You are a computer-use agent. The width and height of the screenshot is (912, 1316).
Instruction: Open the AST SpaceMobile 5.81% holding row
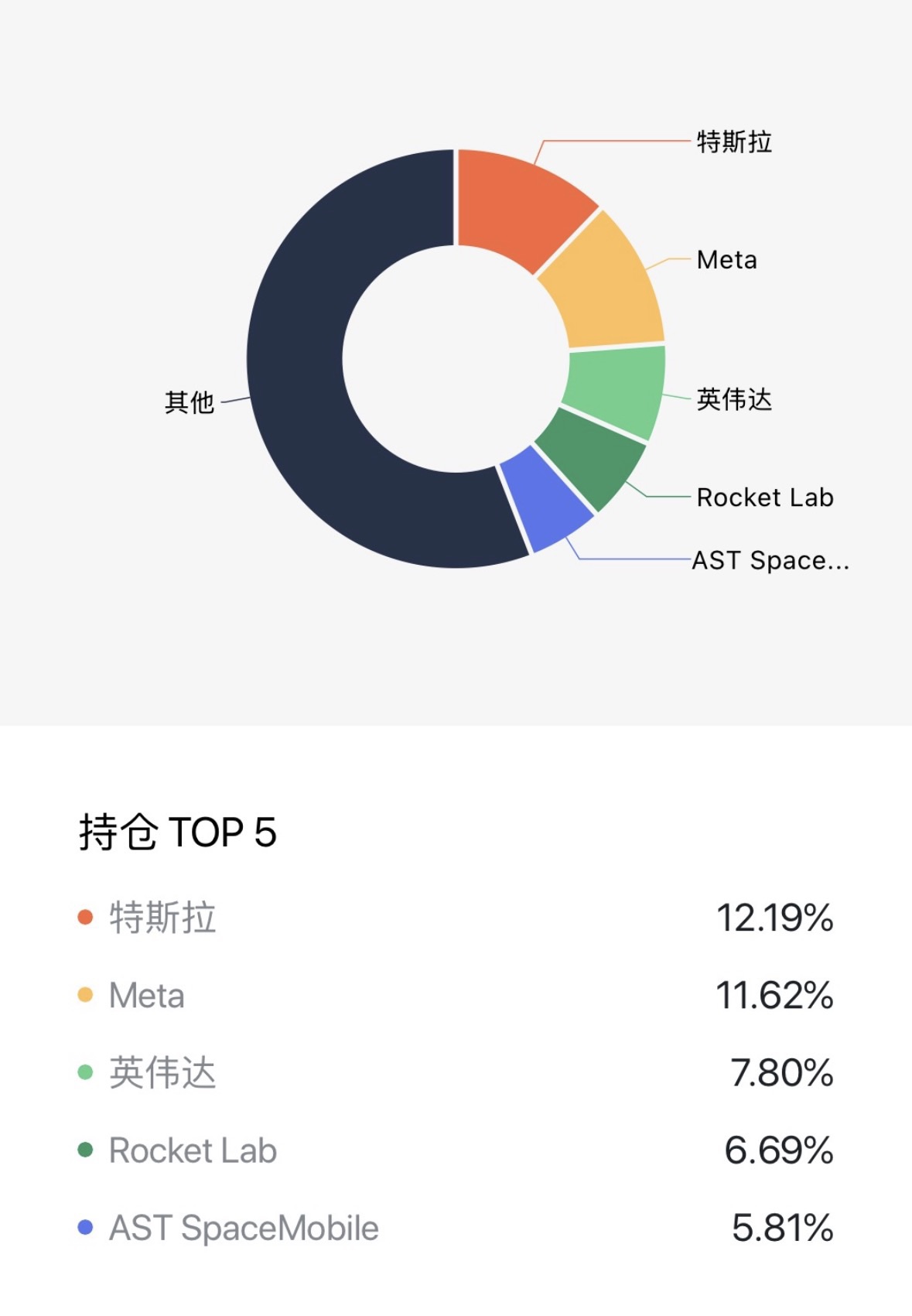[x=455, y=1228]
